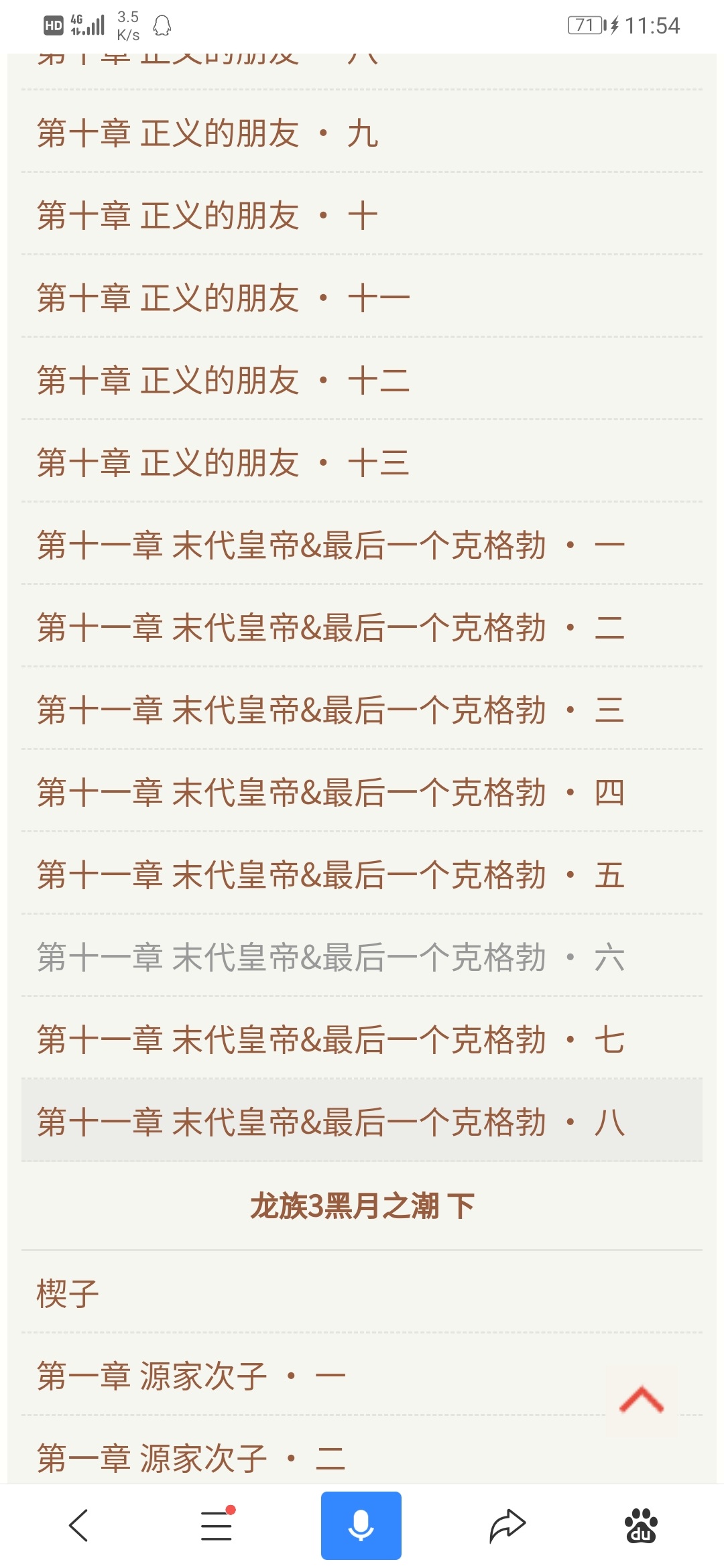Start voice search with the microphone button
Image resolution: width=724 pixels, height=1568 pixels.
point(361,1526)
